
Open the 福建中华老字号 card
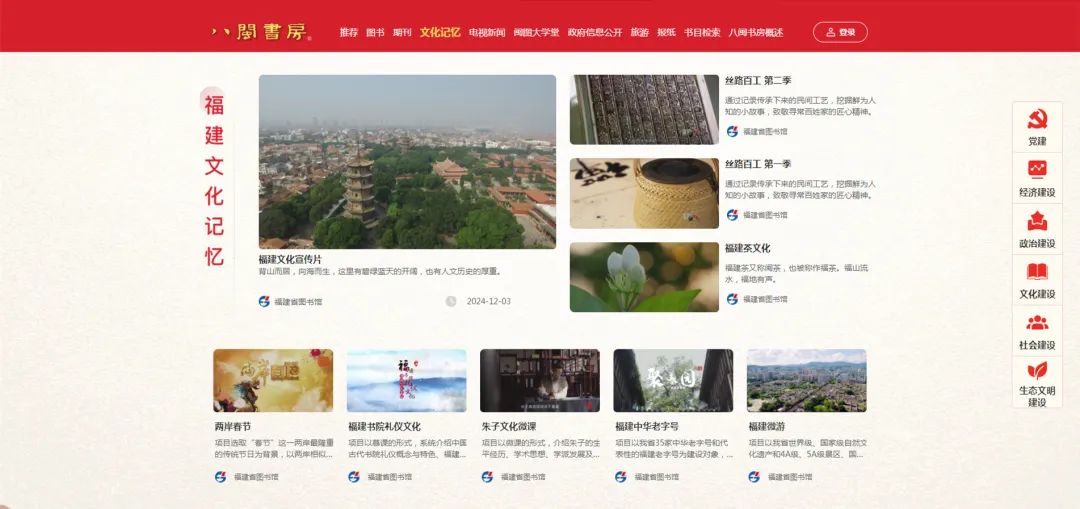click(x=673, y=381)
